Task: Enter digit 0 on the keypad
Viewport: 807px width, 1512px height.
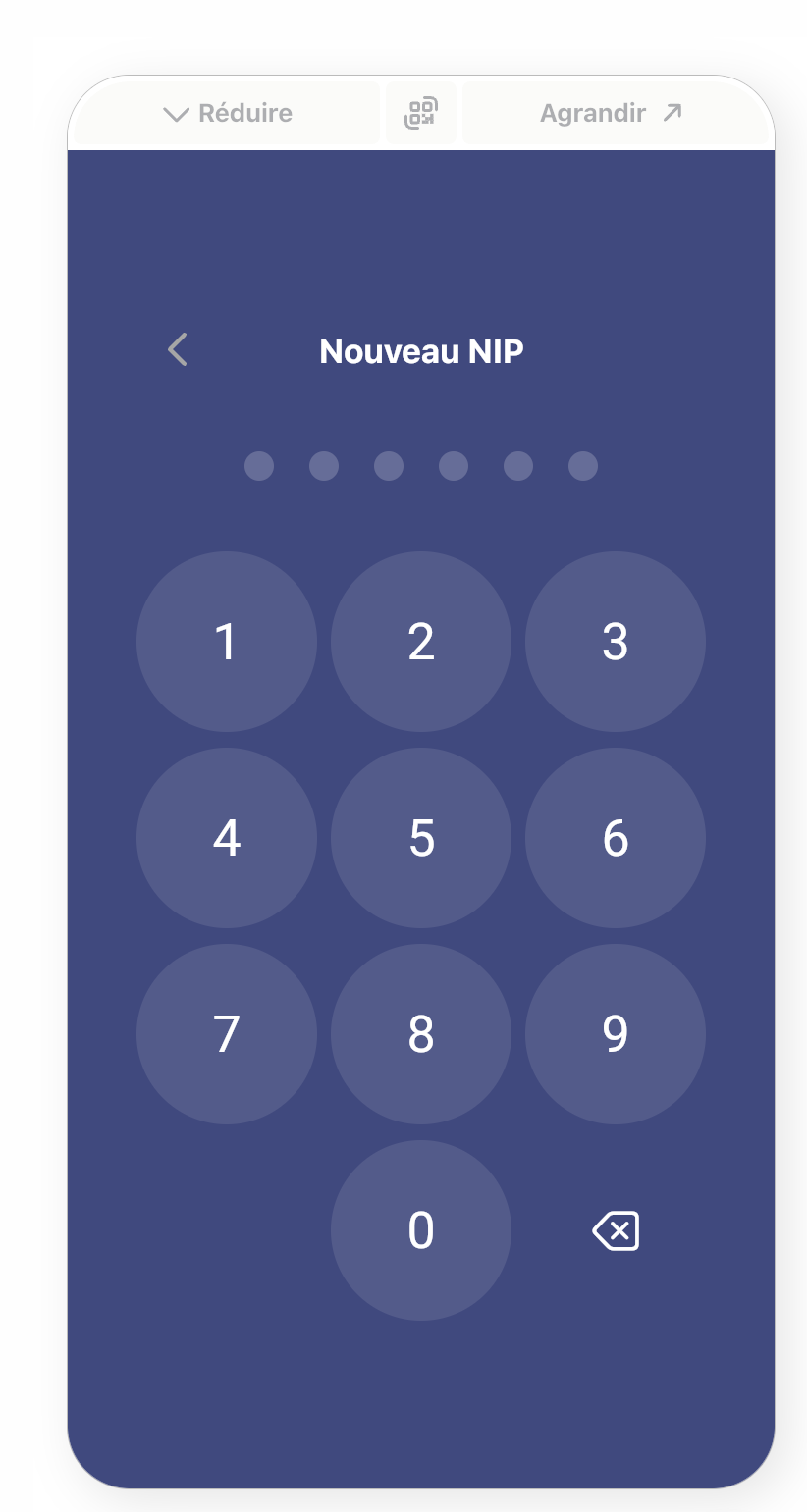Action: (421, 1230)
